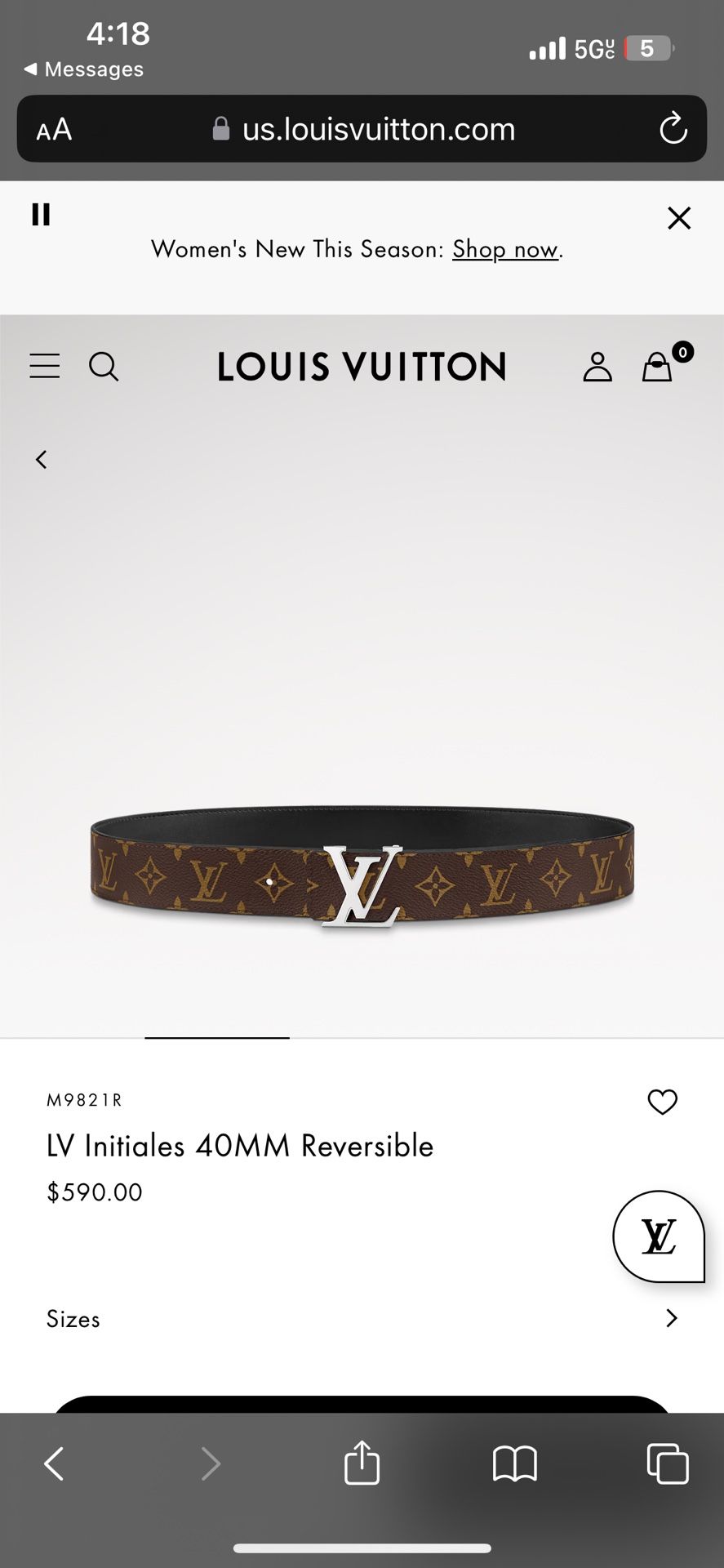Open Safari reader text size options
724x1568 pixels.
54,130
